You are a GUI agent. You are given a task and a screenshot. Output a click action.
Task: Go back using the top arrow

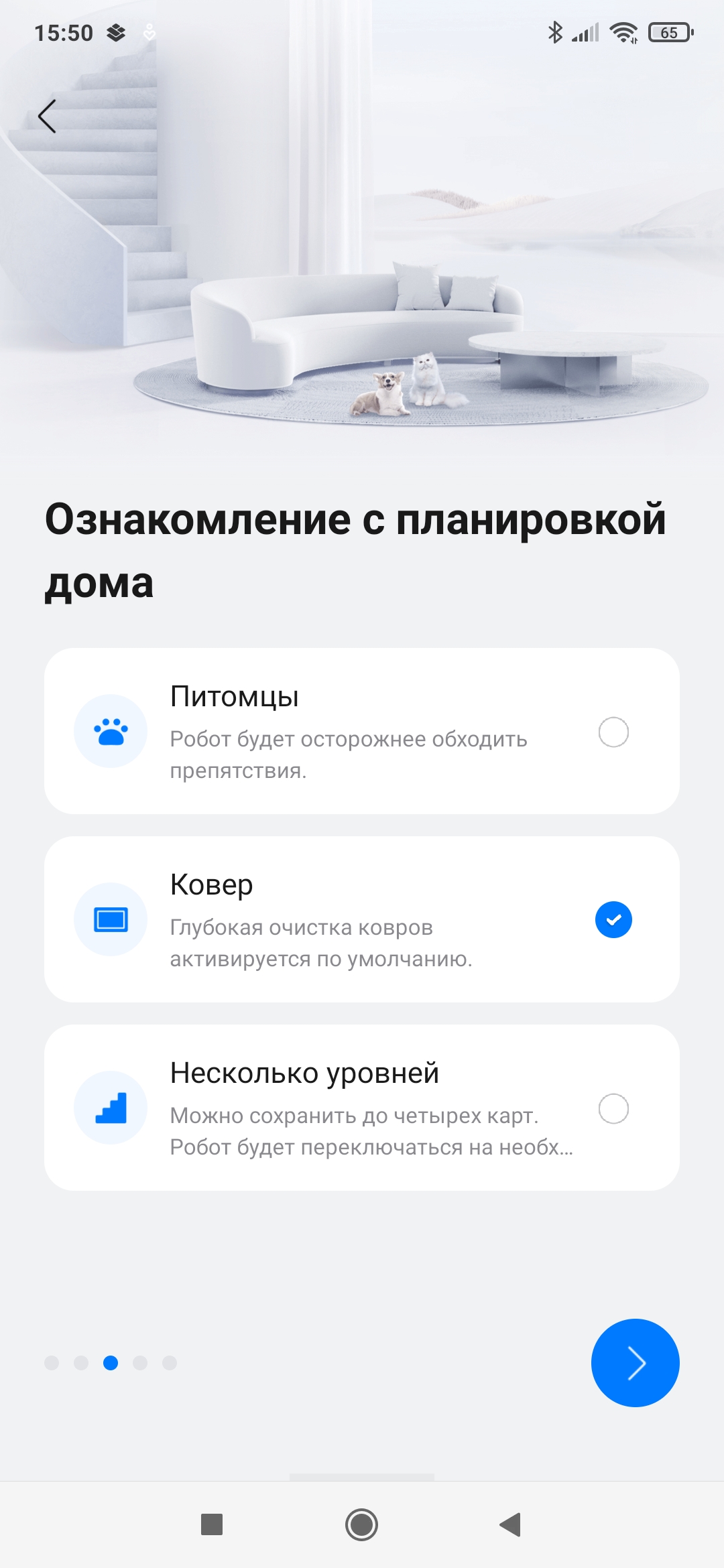click(47, 117)
